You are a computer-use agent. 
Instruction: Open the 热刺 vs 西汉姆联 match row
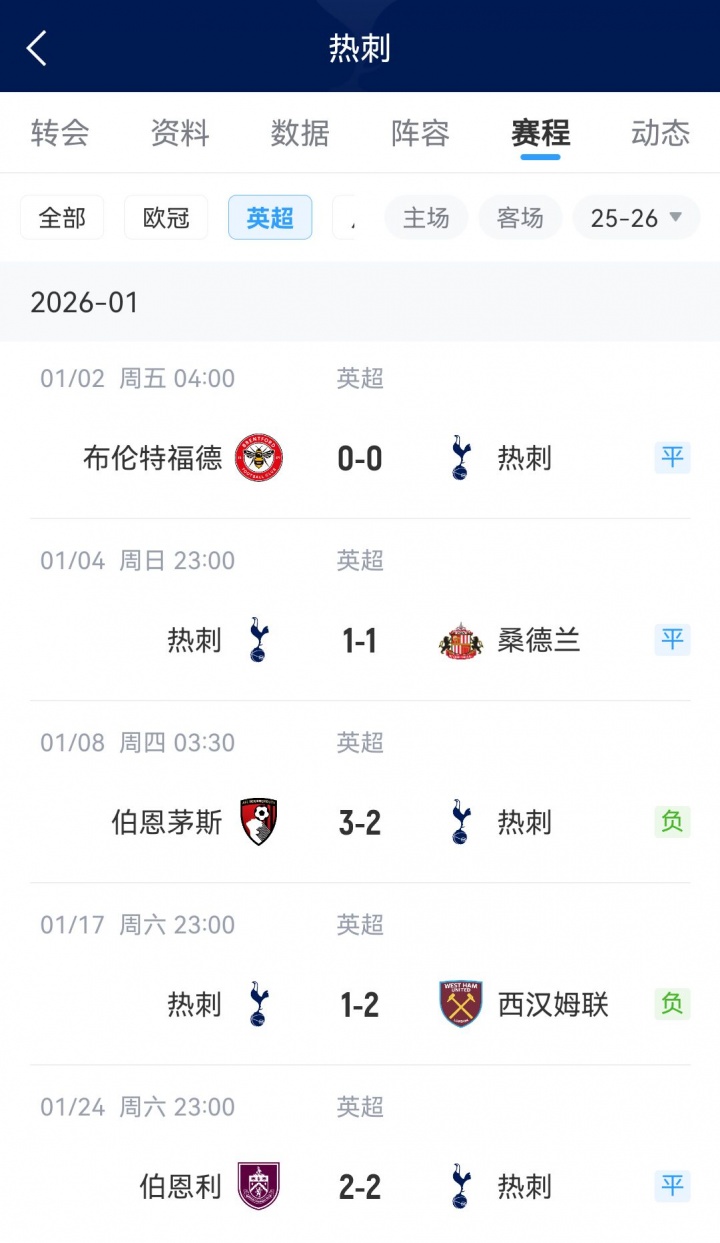click(360, 1004)
